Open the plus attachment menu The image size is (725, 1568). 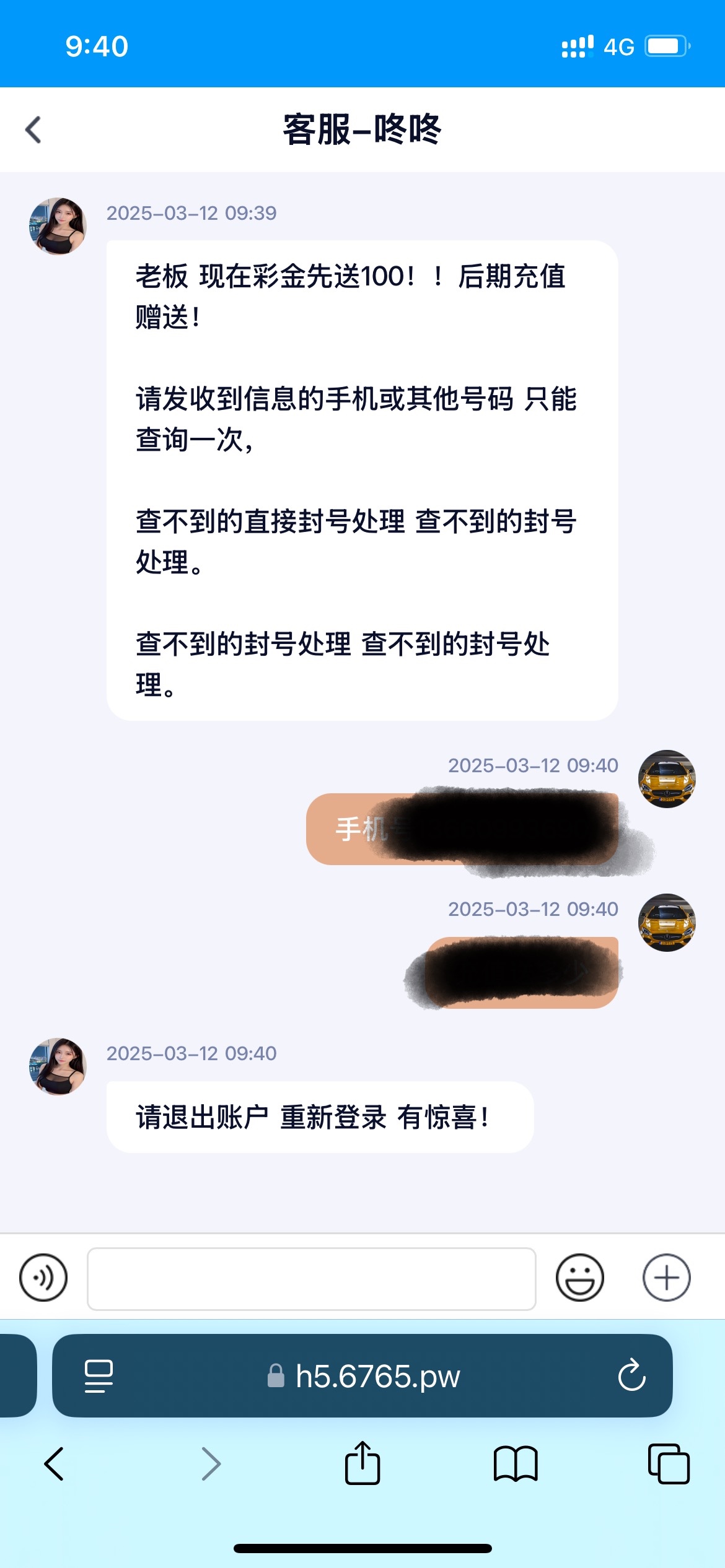(x=666, y=1278)
